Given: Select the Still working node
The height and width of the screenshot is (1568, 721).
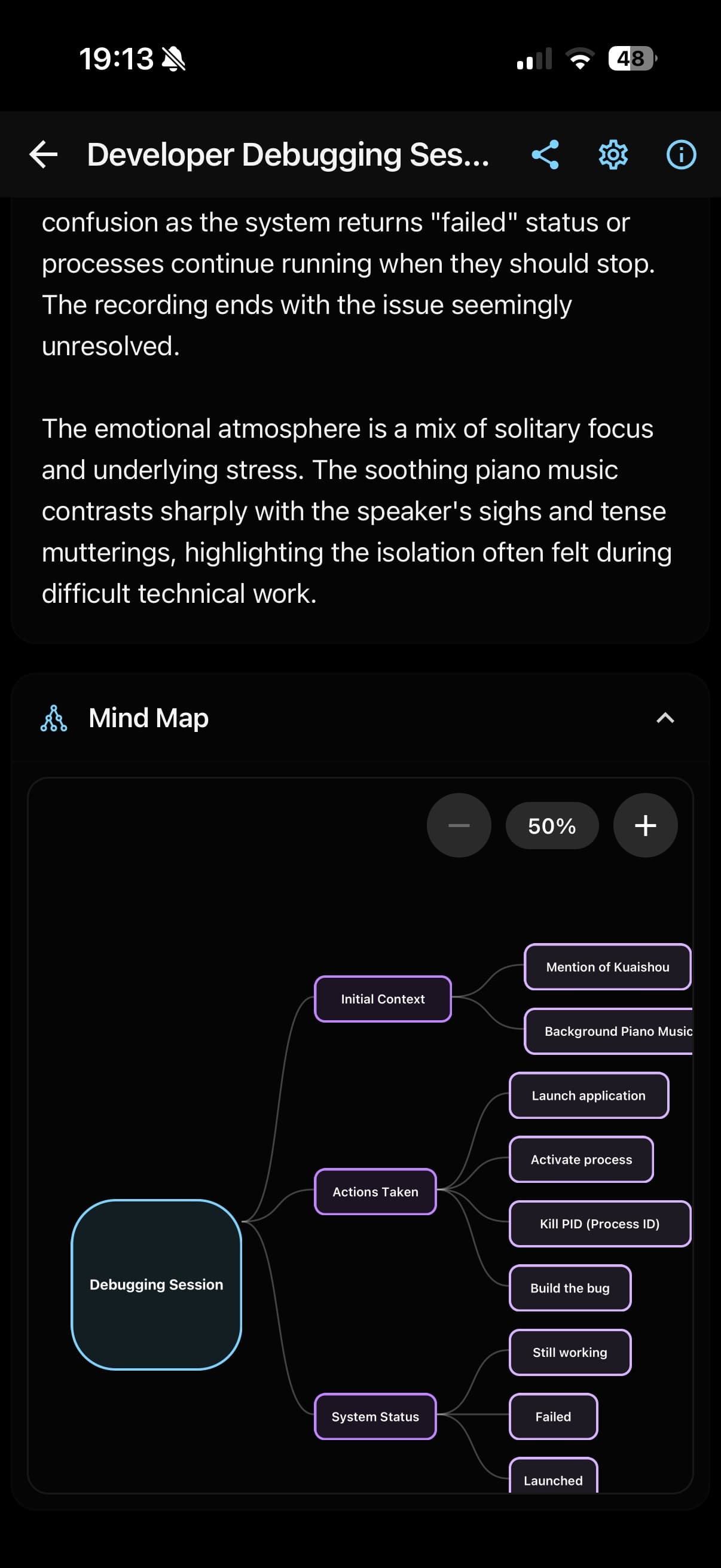Looking at the screenshot, I should (570, 1353).
